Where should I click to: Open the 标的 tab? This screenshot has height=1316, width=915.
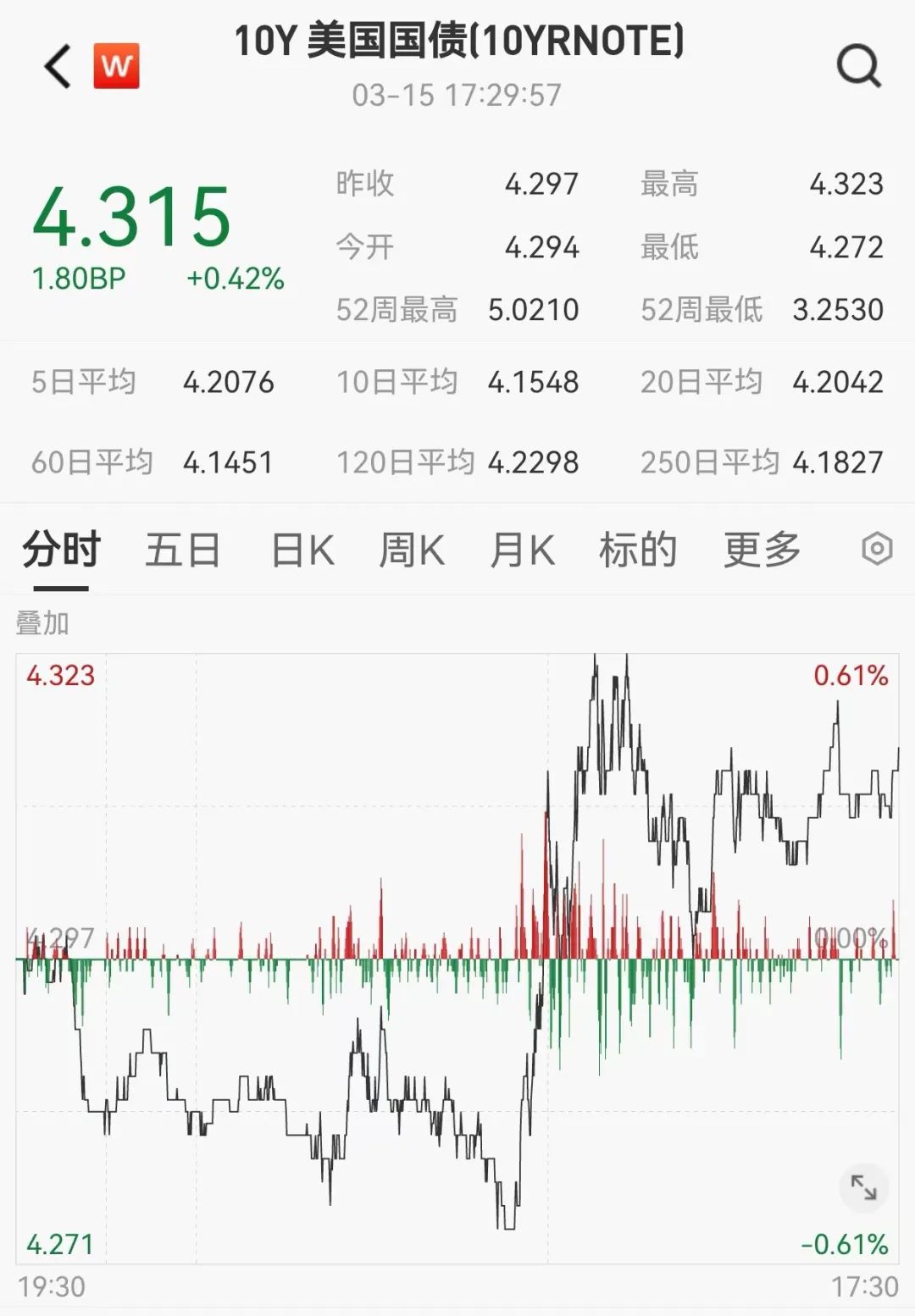tap(638, 550)
